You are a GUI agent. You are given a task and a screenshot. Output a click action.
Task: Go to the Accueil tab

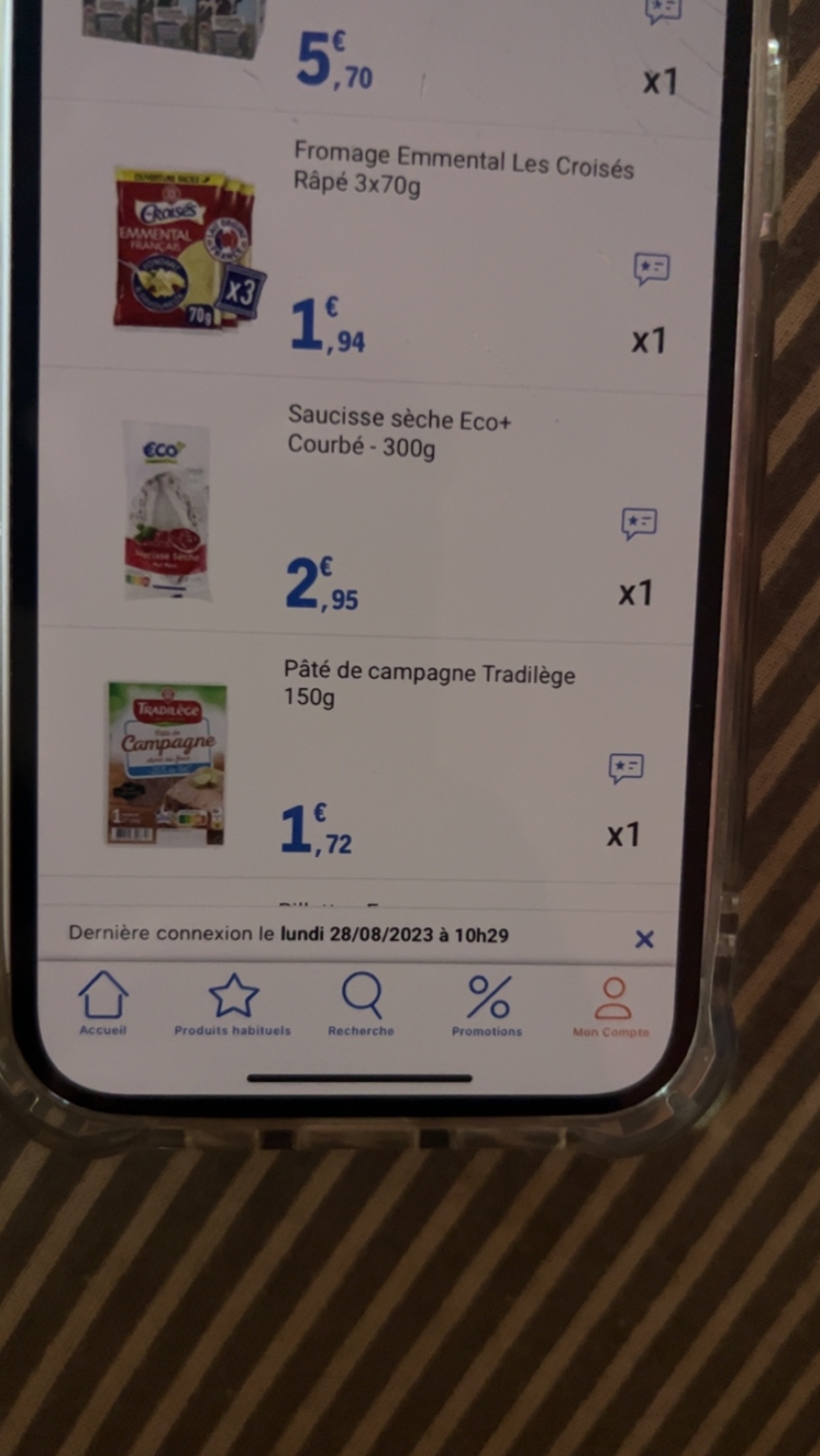coord(103,1003)
